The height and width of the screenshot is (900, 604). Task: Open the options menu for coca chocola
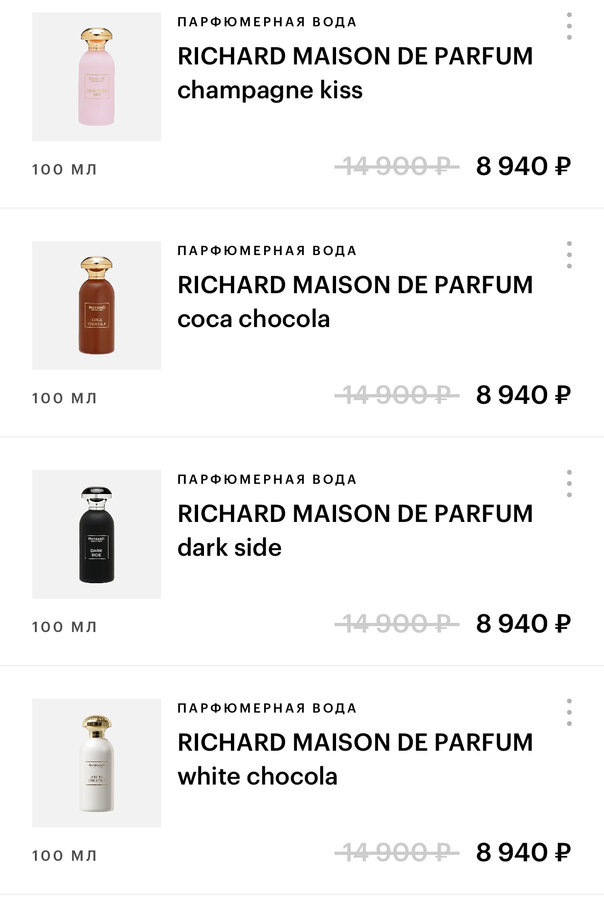[568, 255]
